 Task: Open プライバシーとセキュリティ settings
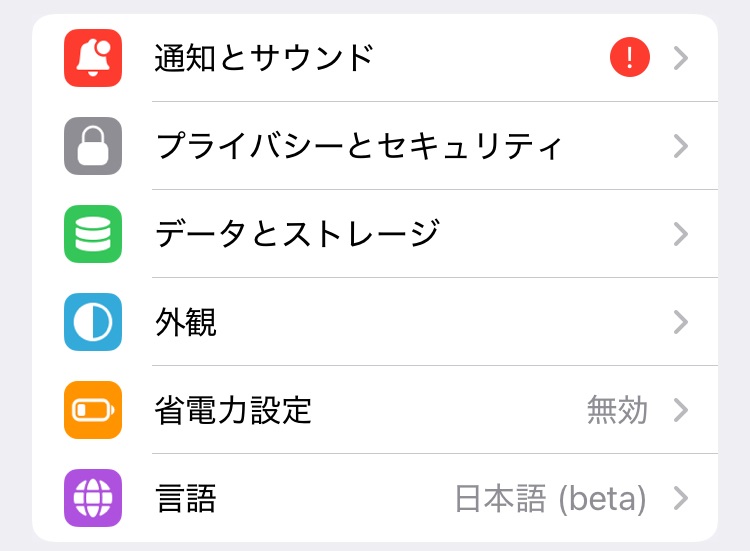coord(358,146)
